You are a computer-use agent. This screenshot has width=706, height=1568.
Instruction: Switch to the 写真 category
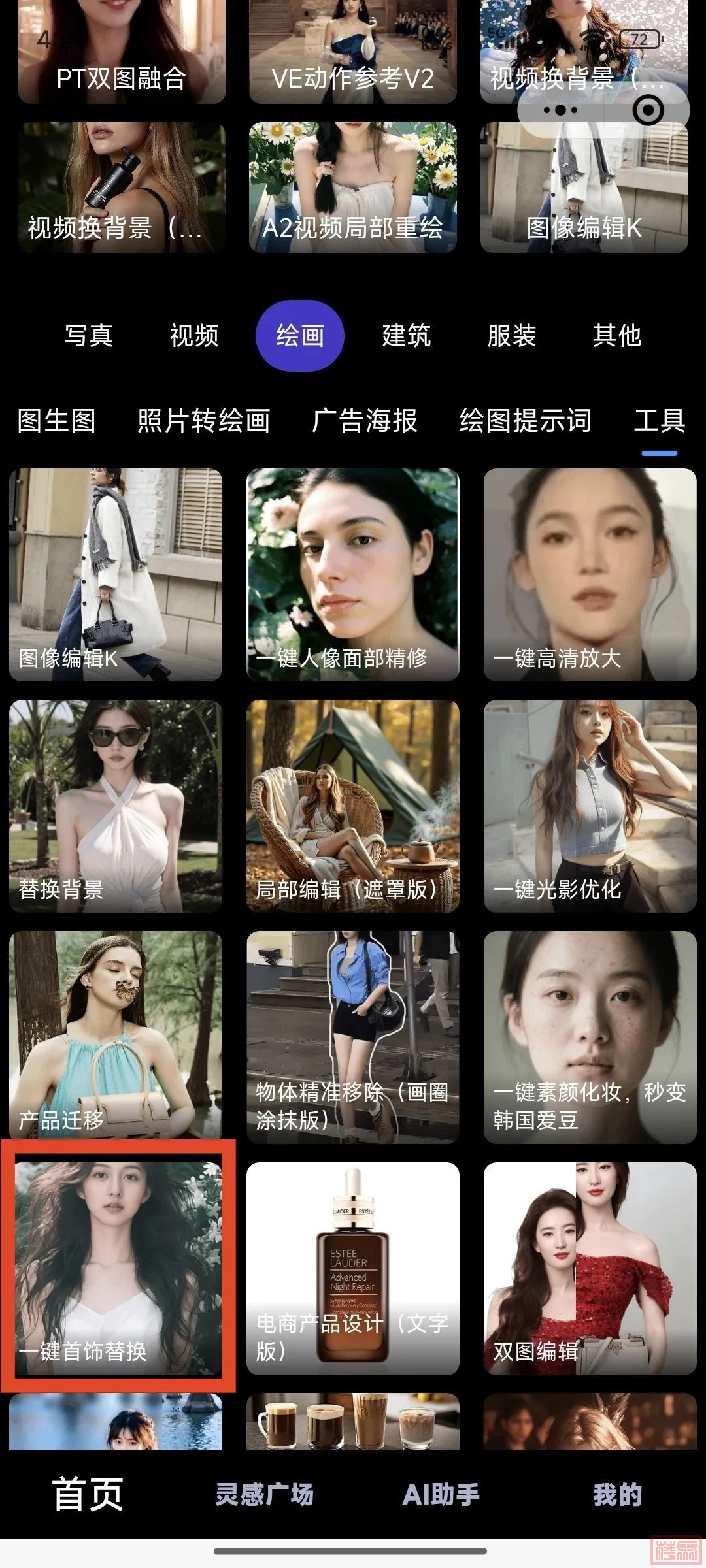tap(89, 336)
